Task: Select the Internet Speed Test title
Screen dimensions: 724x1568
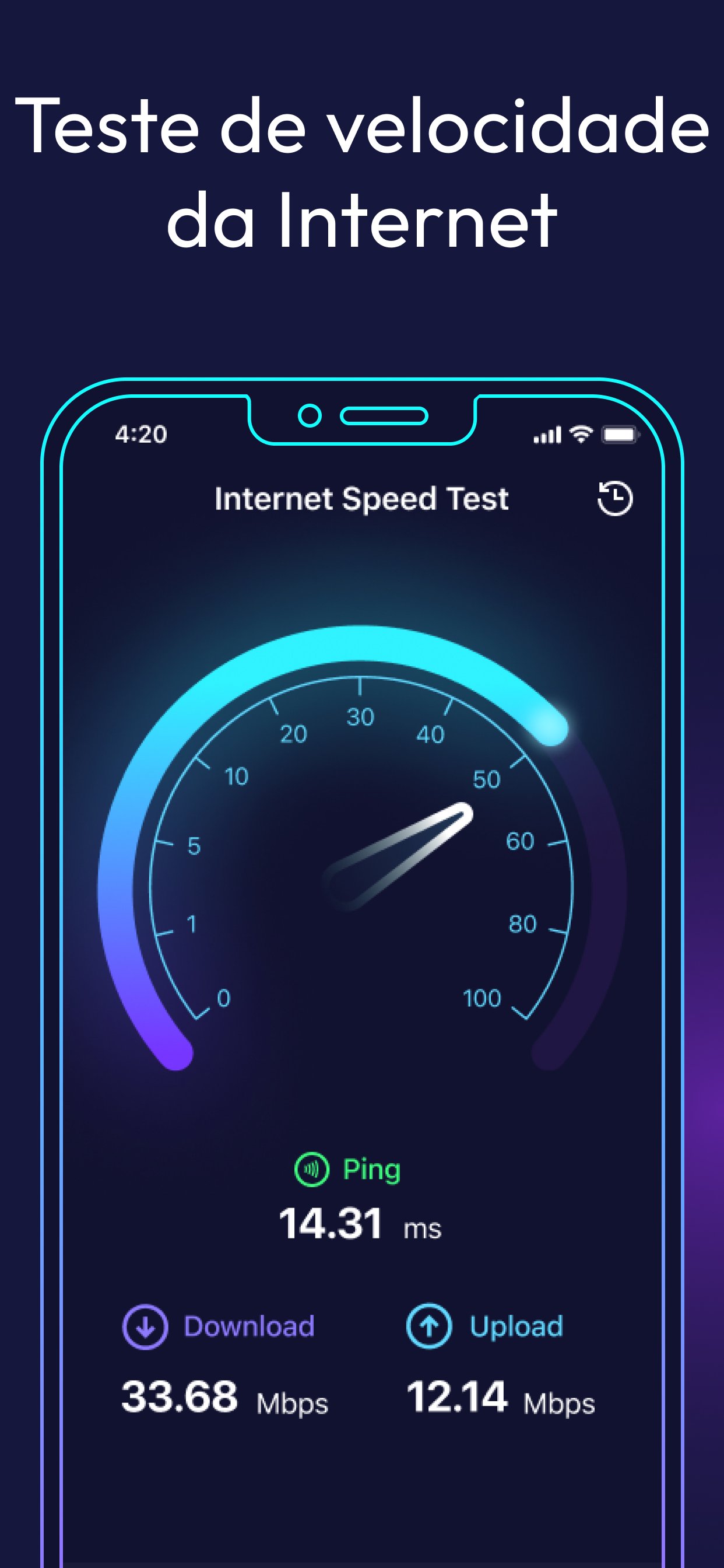Action: (362, 498)
